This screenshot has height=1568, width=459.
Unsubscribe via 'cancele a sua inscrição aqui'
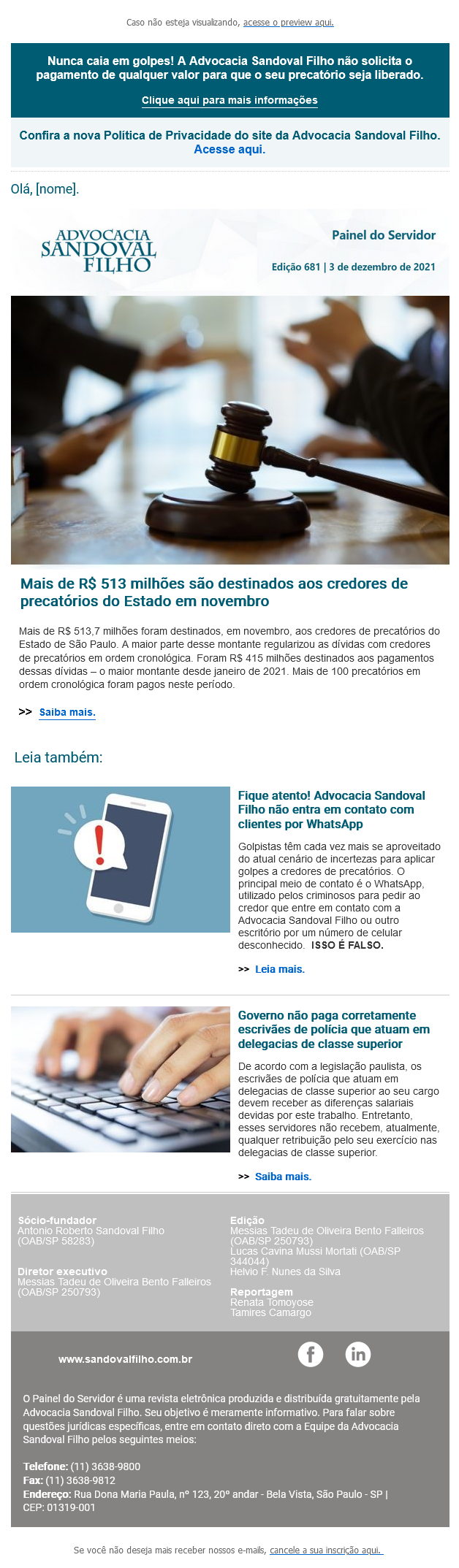326,1550
